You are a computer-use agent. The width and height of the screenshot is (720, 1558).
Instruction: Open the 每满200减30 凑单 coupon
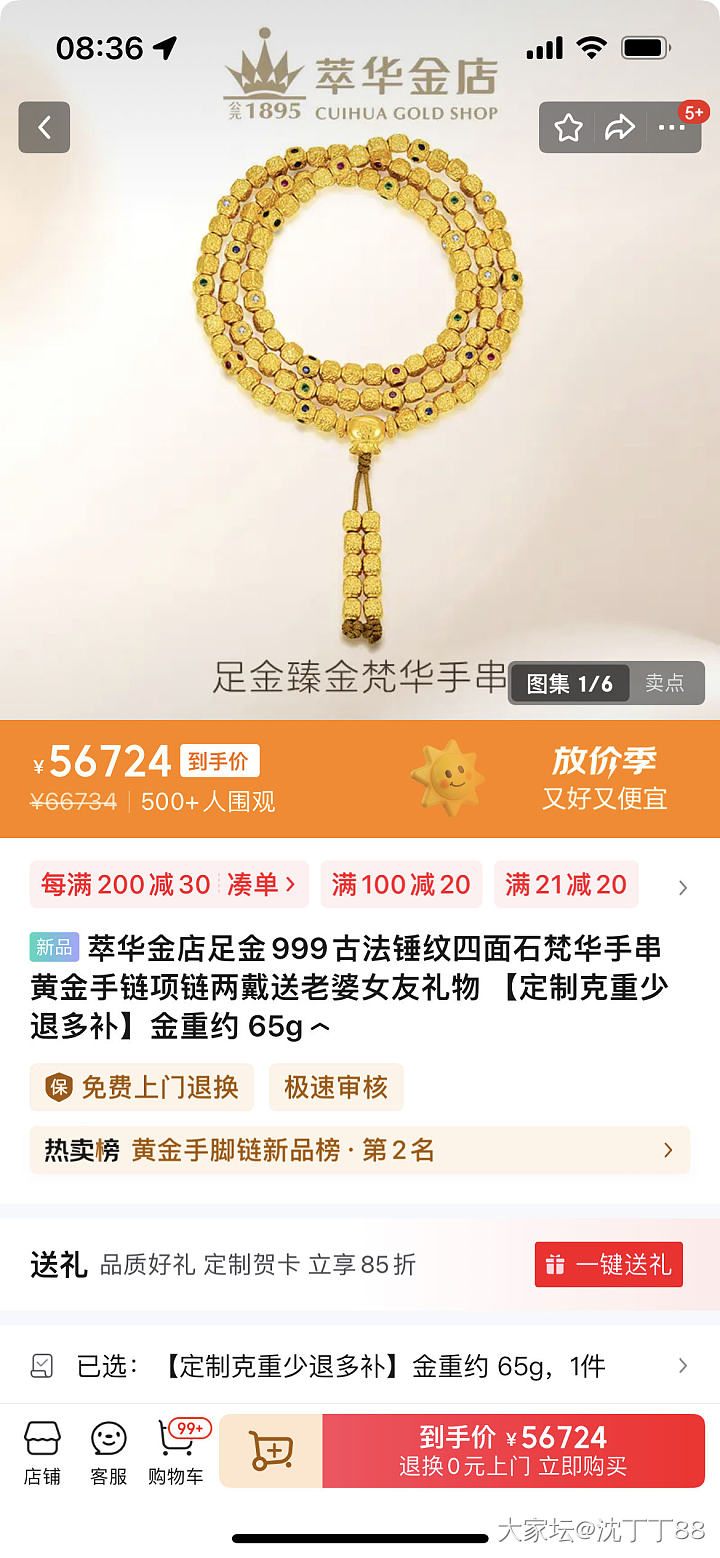coord(168,884)
